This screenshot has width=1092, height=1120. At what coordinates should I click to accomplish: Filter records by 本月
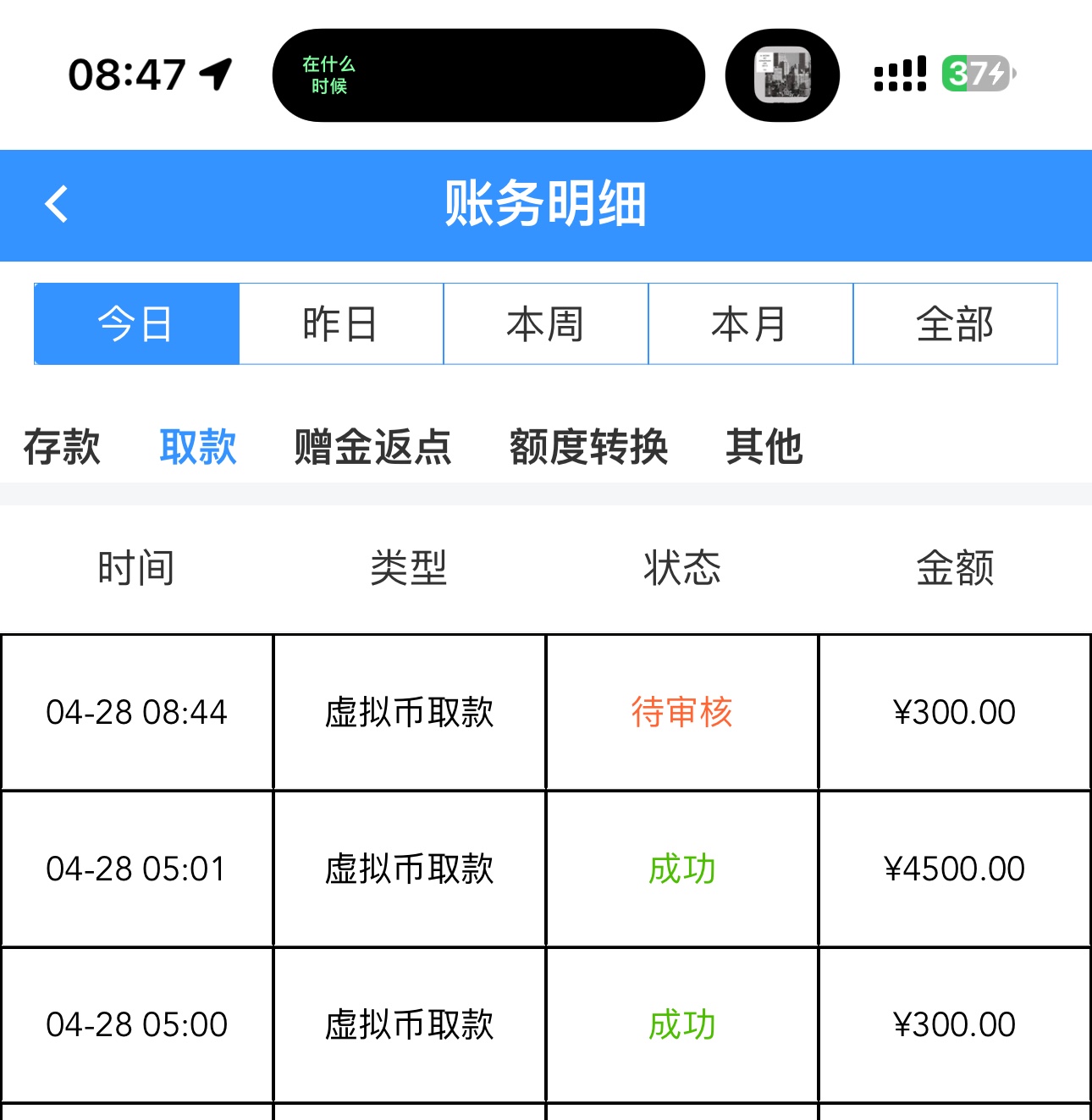751,324
